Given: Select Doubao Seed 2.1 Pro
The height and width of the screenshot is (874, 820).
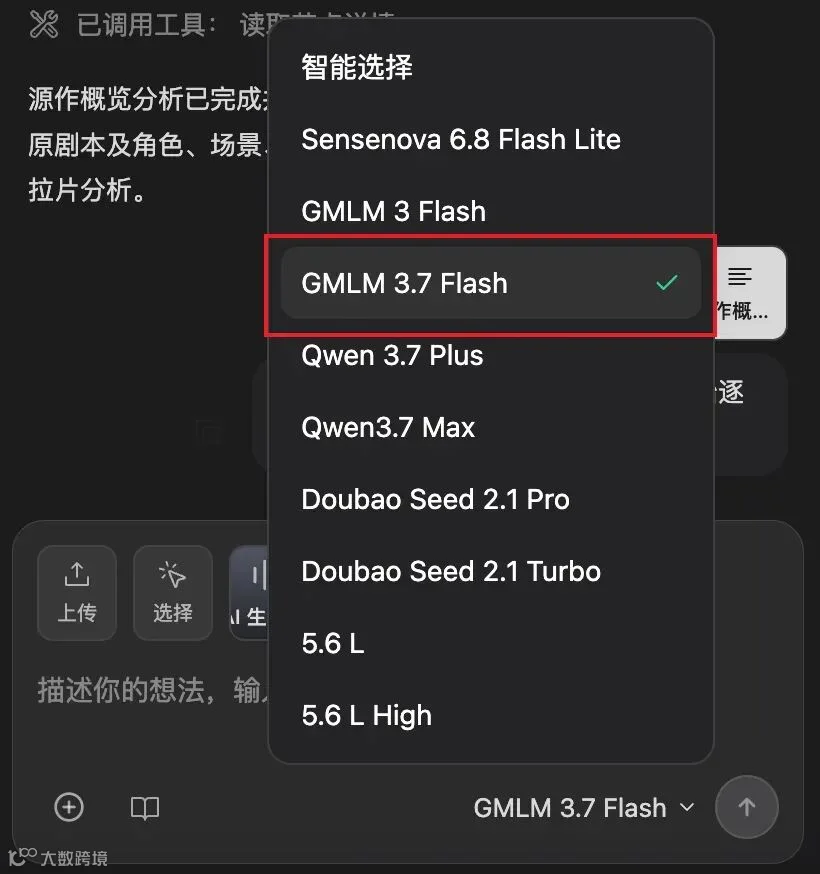Looking at the screenshot, I should (x=491, y=499).
